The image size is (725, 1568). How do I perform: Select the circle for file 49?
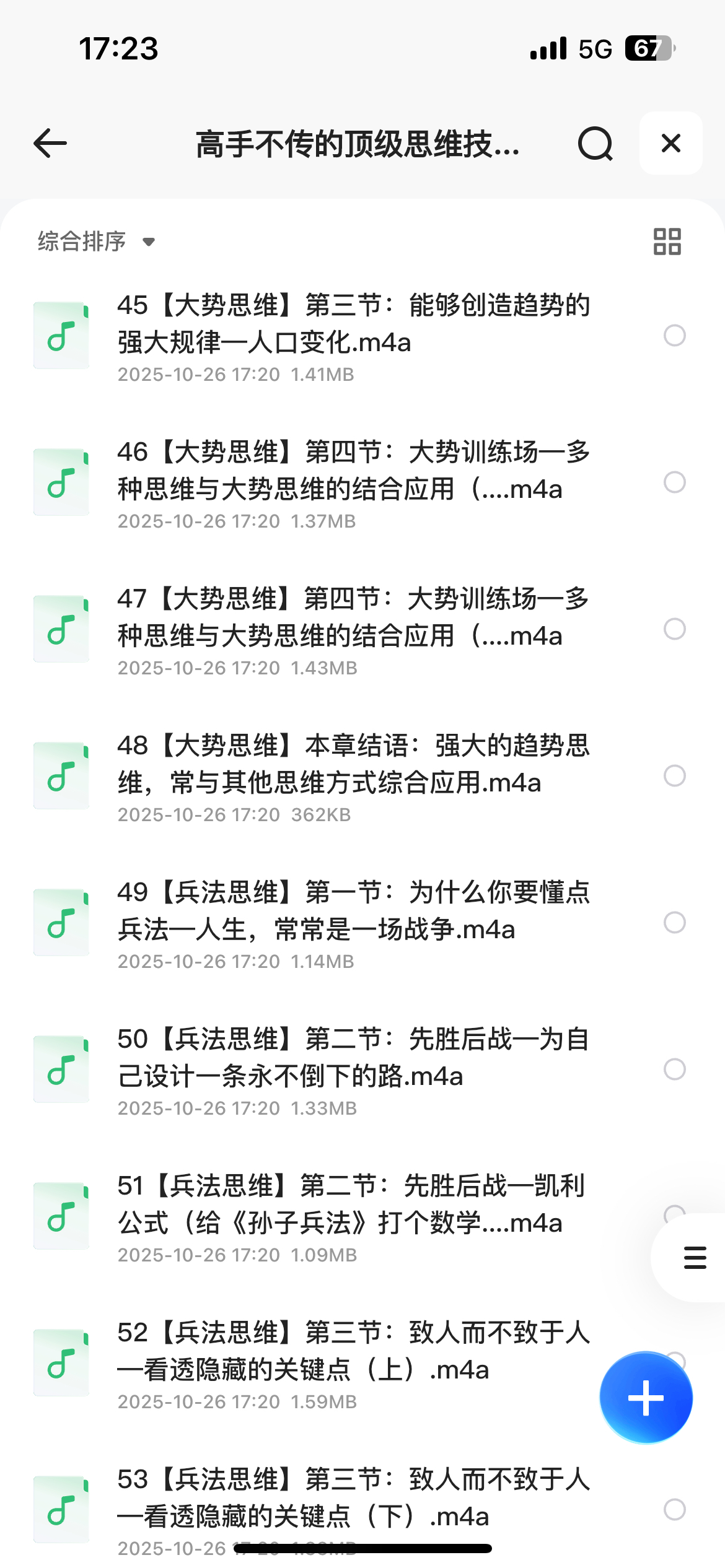point(675,923)
